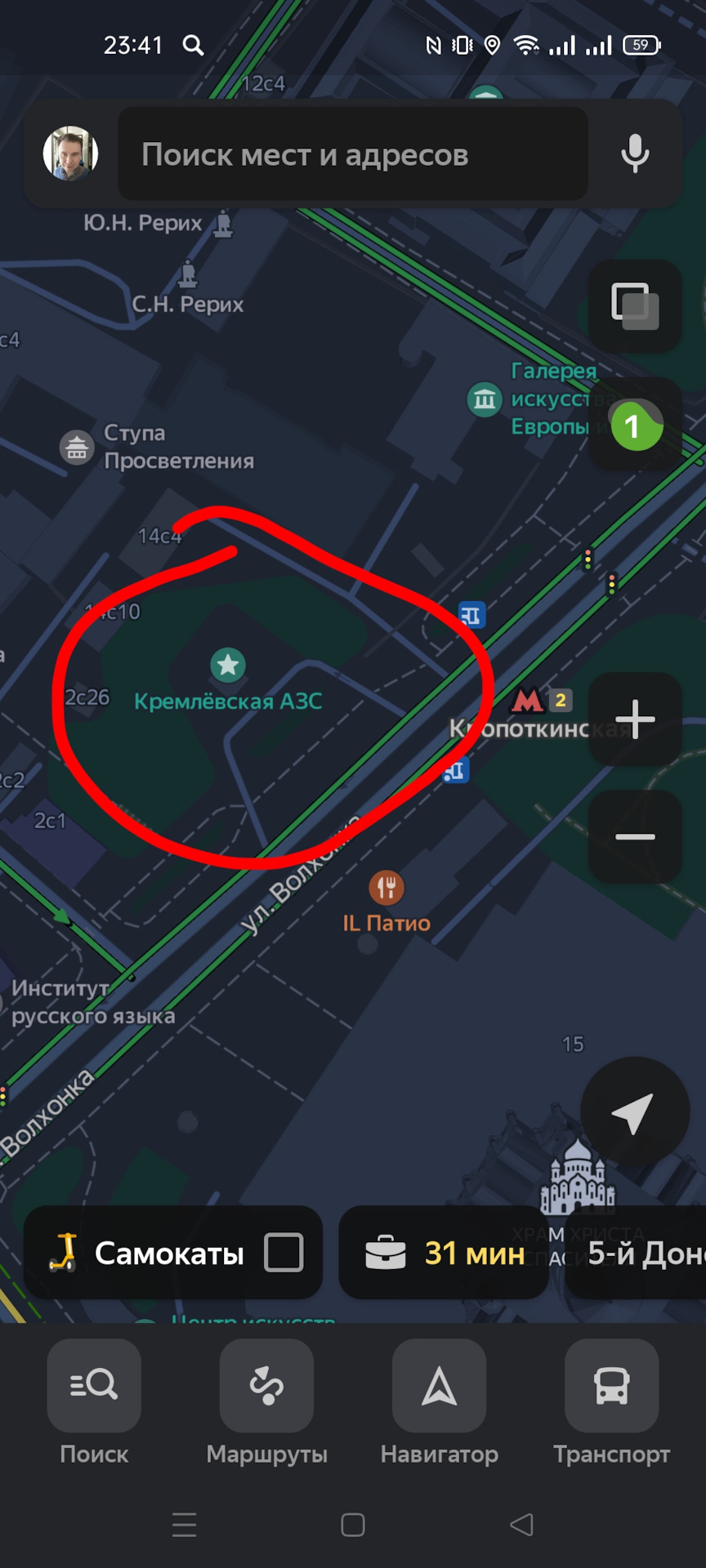Zoom in with the plus button
The height and width of the screenshot is (1568, 706).
click(x=636, y=719)
